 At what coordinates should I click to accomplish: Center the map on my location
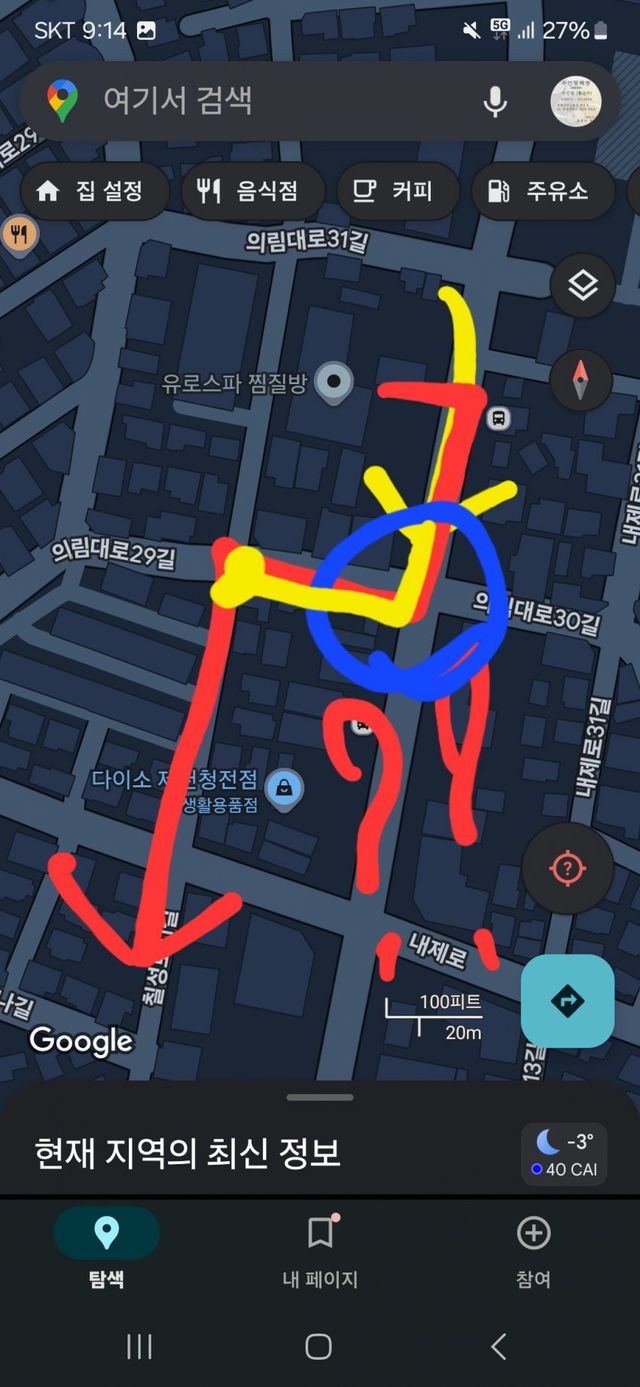[x=567, y=868]
